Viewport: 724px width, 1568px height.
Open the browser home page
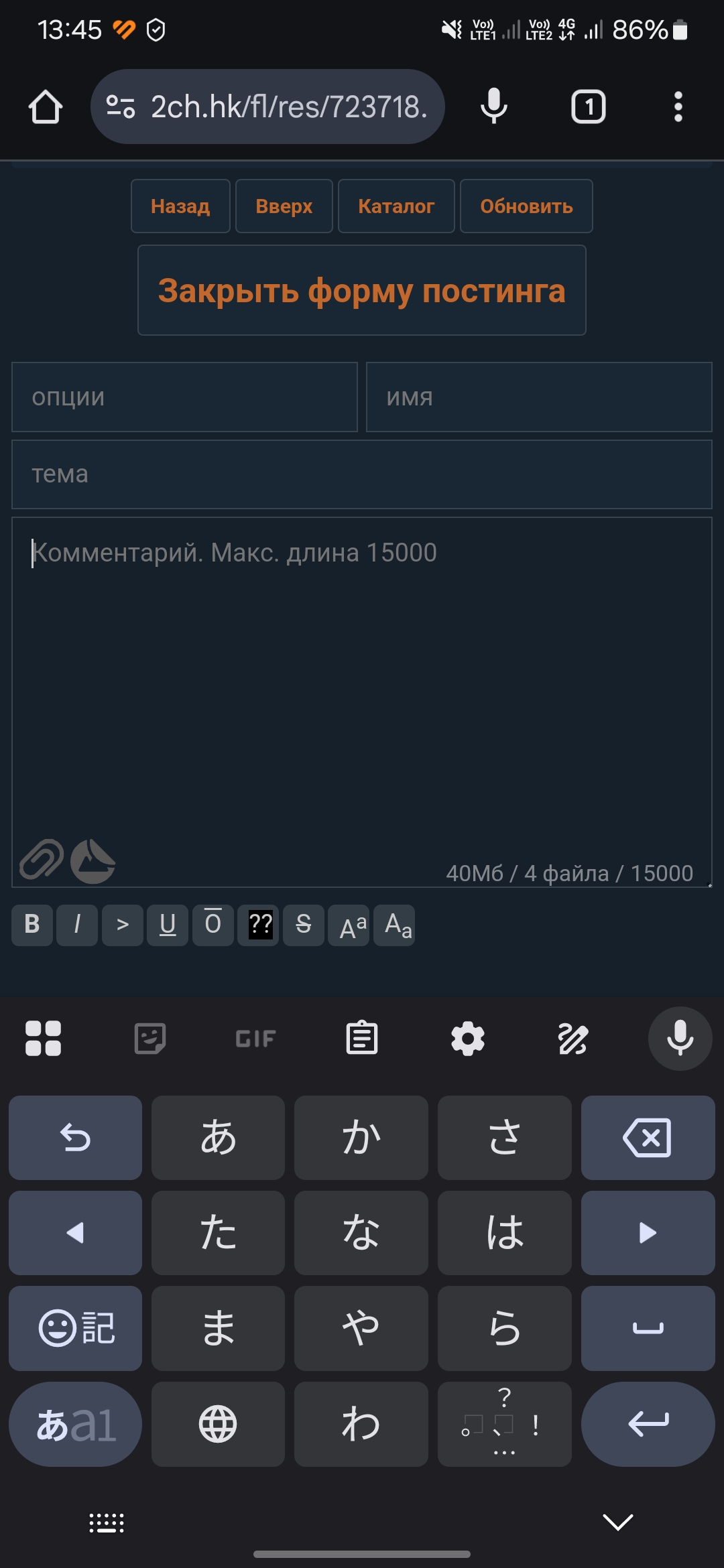click(46, 107)
